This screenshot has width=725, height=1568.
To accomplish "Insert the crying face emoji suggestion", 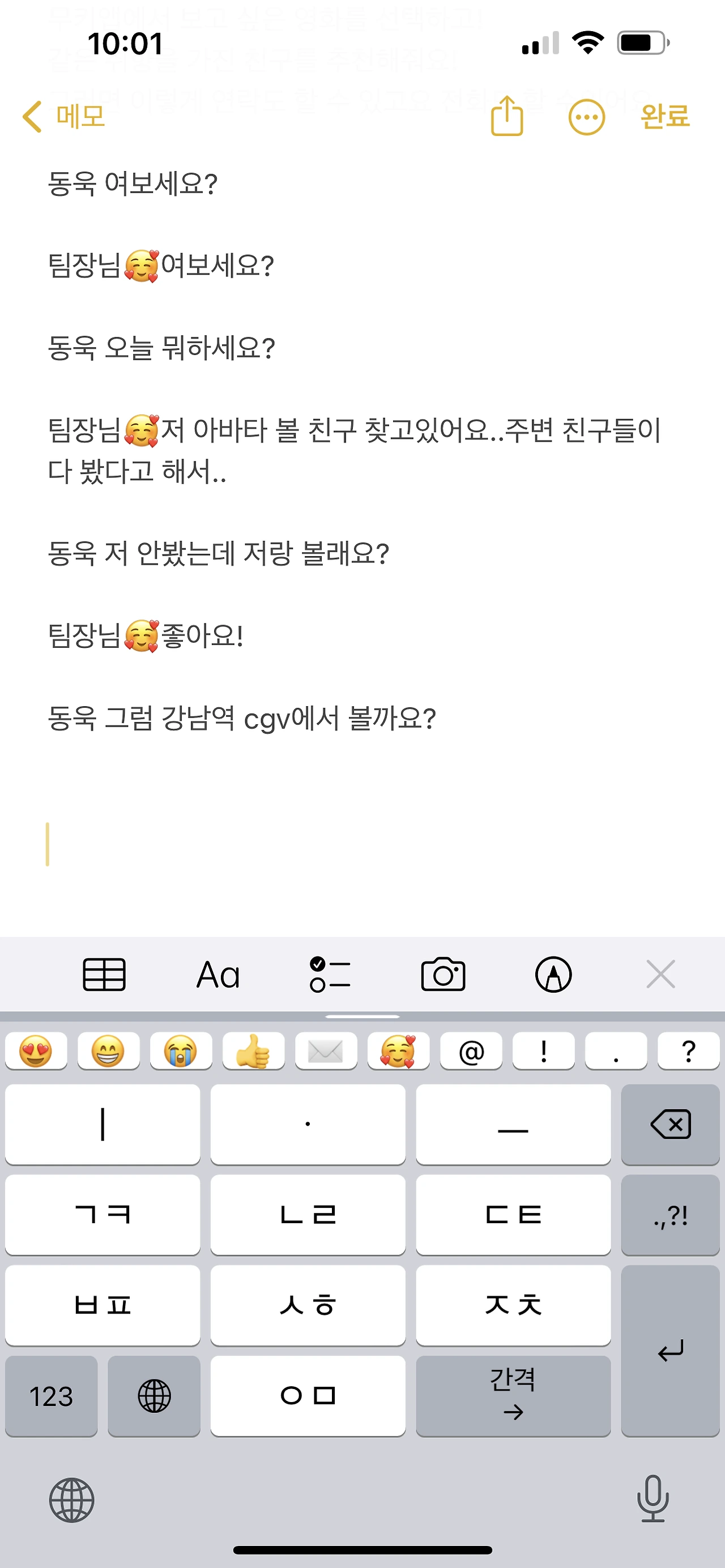I will pyautogui.click(x=181, y=1051).
